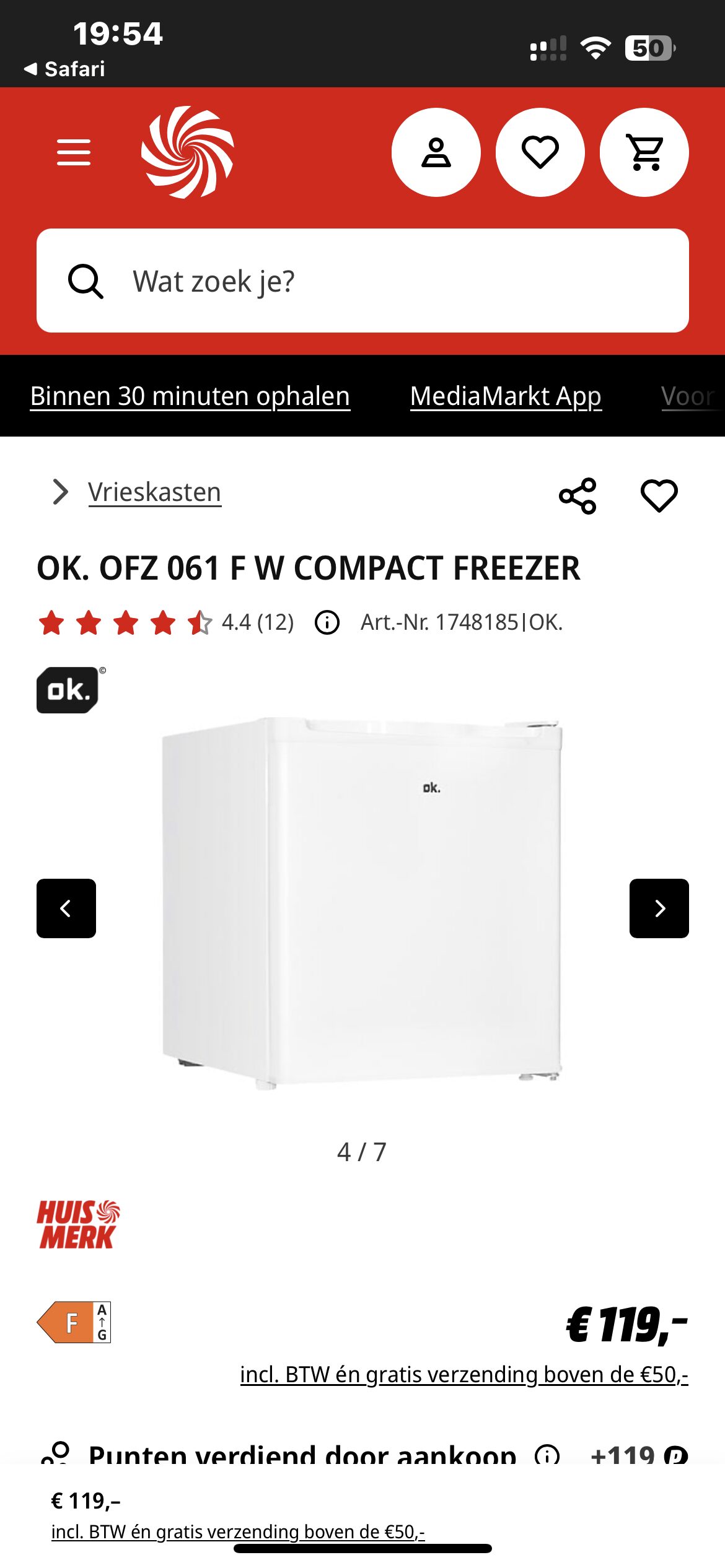
Task: Open 'Binnen 30 minuten ophalen' link
Action: coord(190,396)
